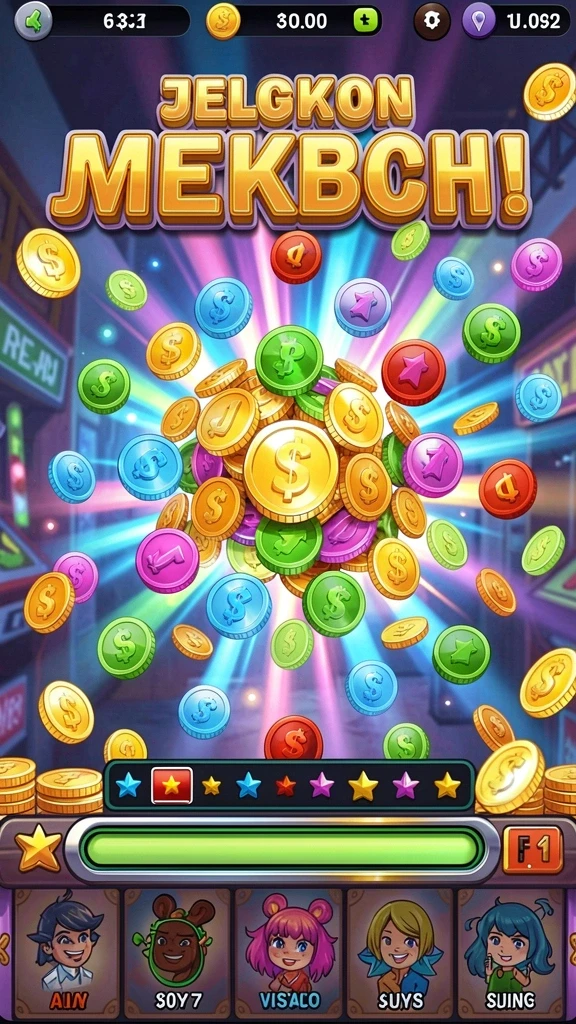Viewport: 576px width, 1024px height.
Task: Select the AIN character card
Action: point(67,953)
